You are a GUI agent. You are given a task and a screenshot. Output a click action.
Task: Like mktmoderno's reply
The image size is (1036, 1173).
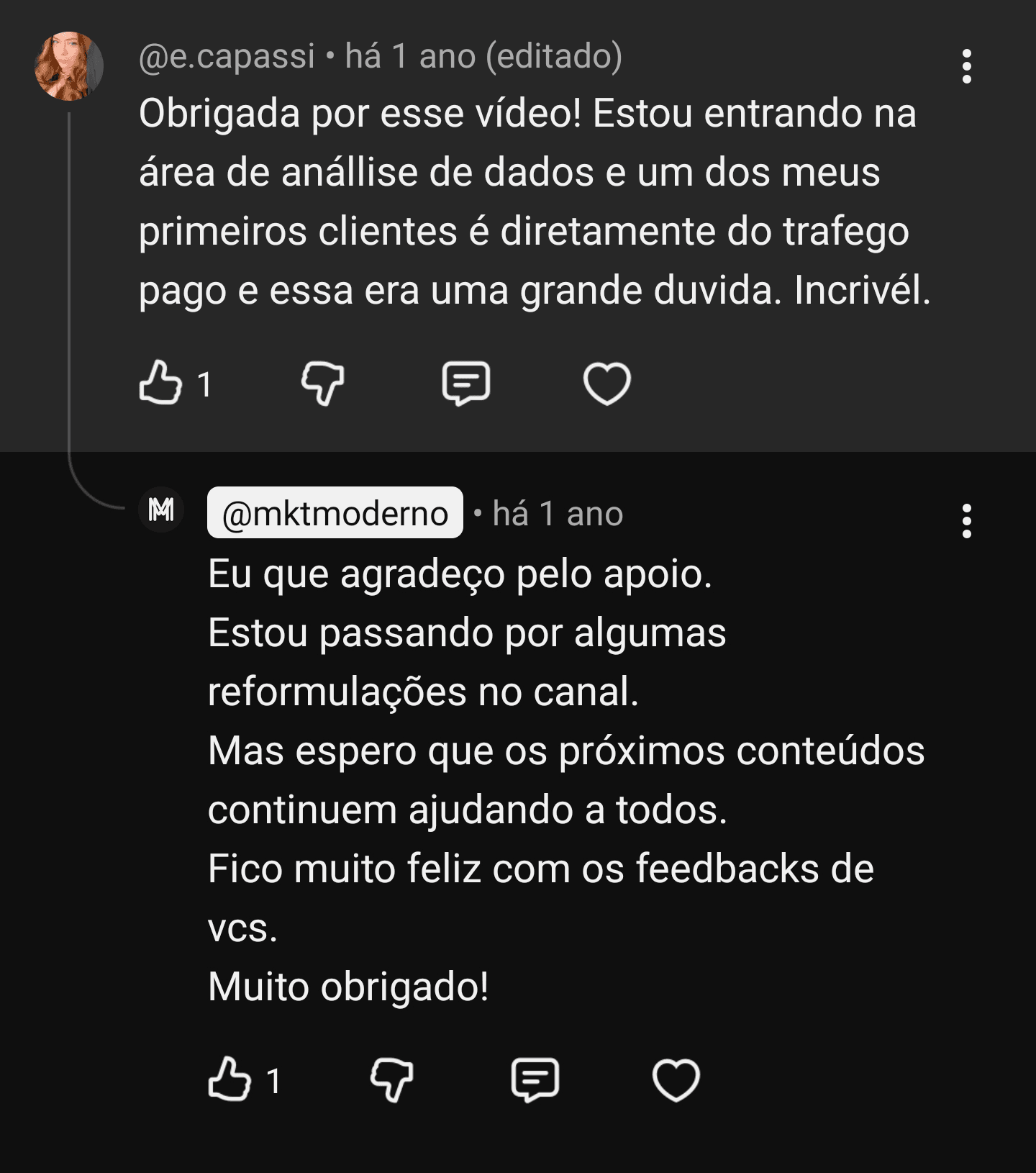click(230, 1079)
